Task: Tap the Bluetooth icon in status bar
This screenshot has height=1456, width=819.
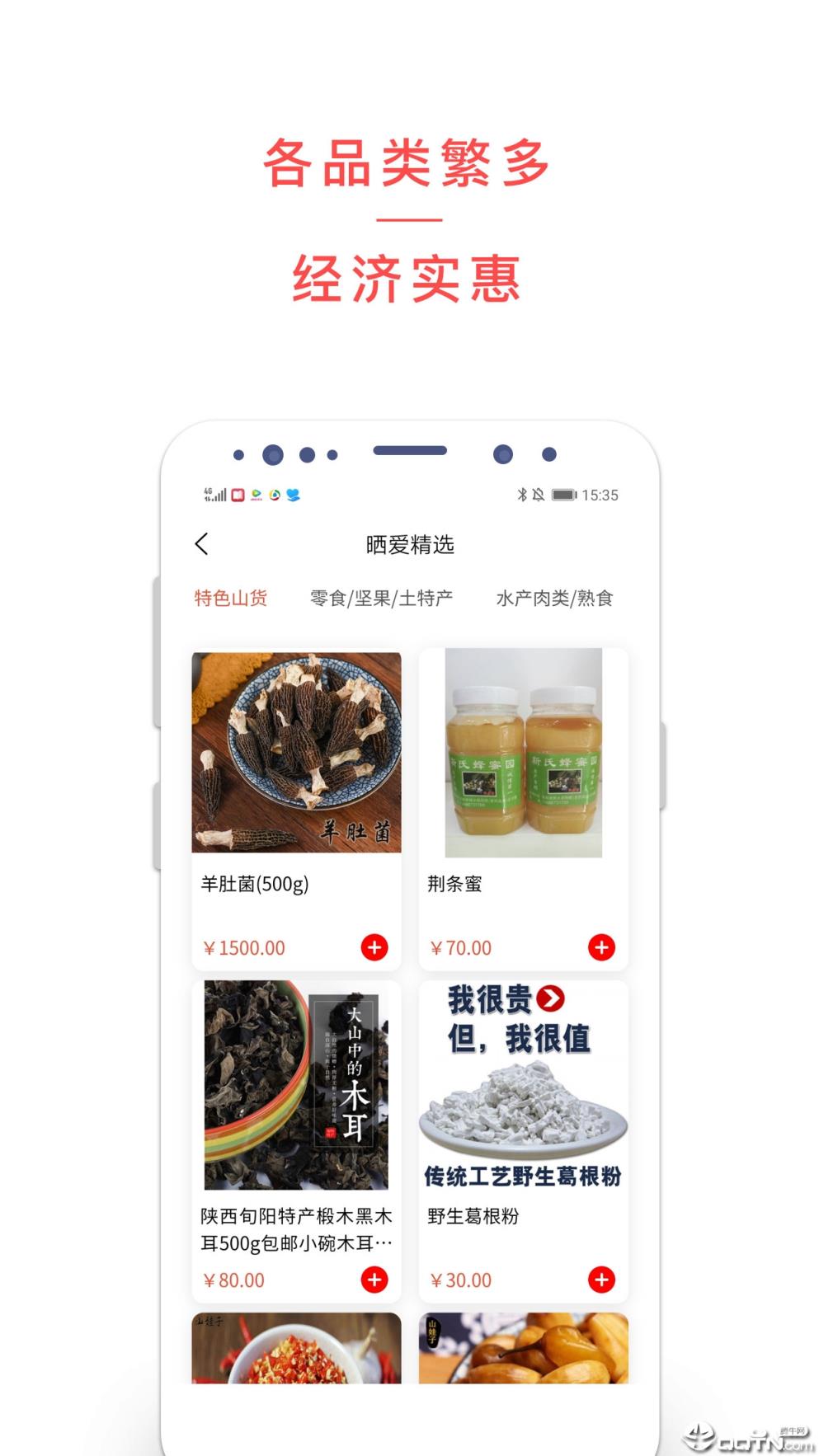Action: pos(521,495)
